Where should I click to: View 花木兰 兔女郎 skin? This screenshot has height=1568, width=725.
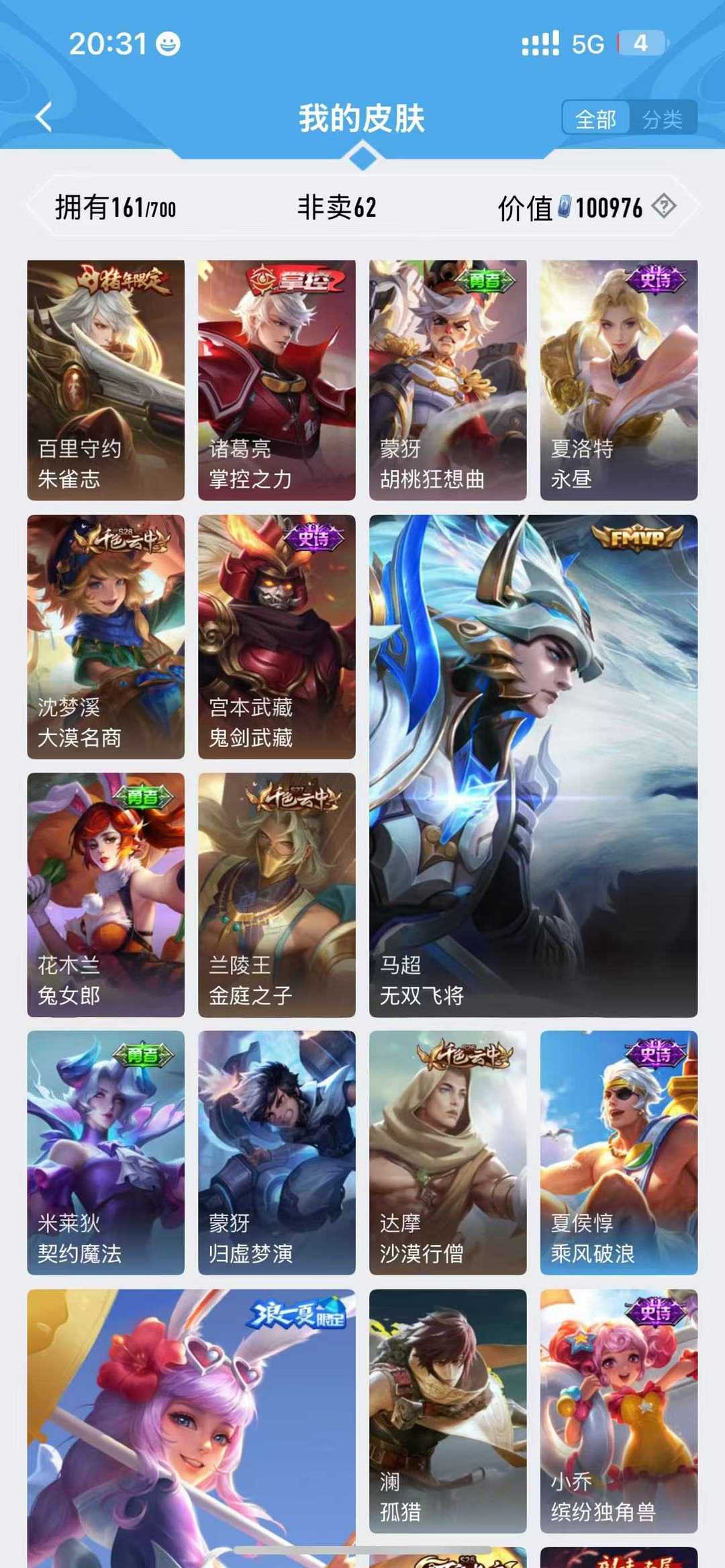[105, 895]
